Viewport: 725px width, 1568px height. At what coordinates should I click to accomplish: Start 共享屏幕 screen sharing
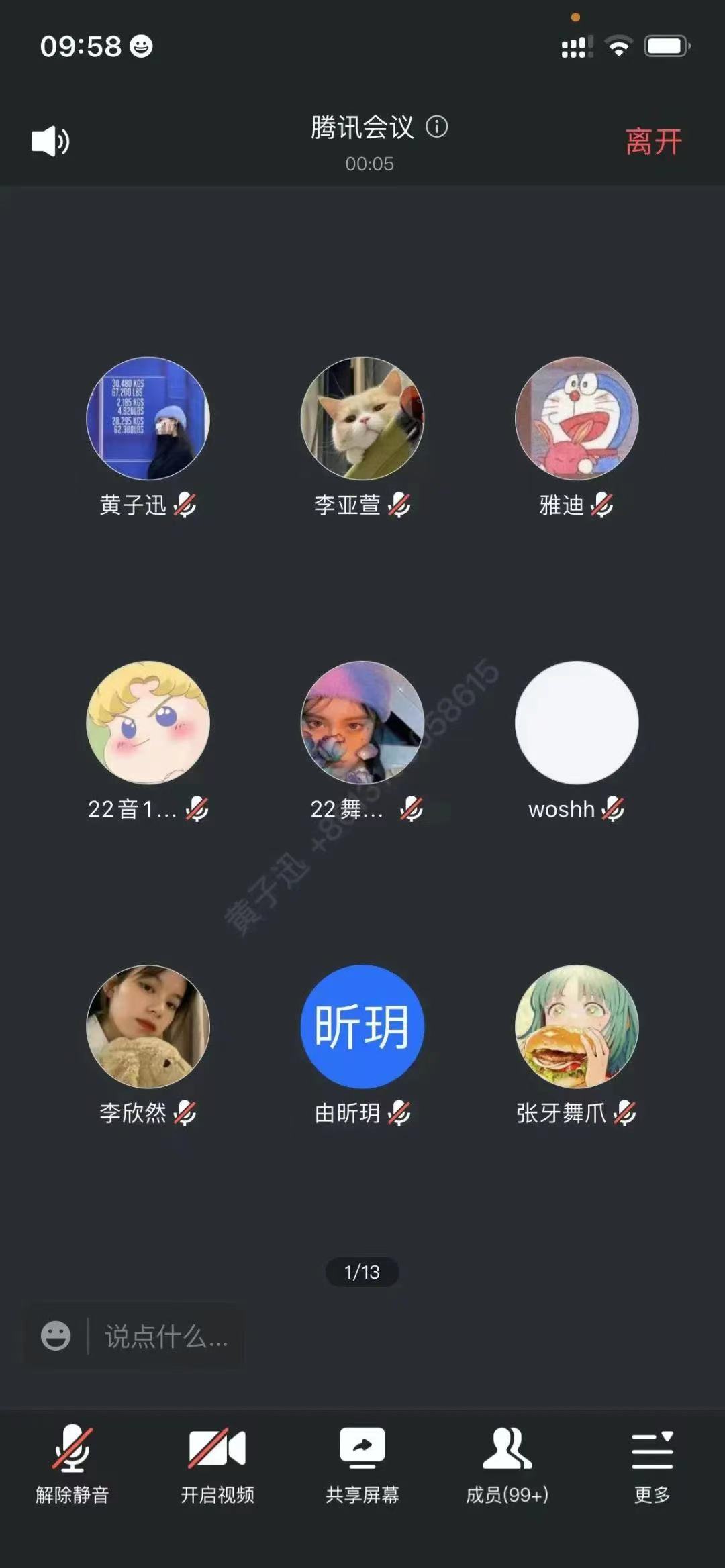[362, 1465]
